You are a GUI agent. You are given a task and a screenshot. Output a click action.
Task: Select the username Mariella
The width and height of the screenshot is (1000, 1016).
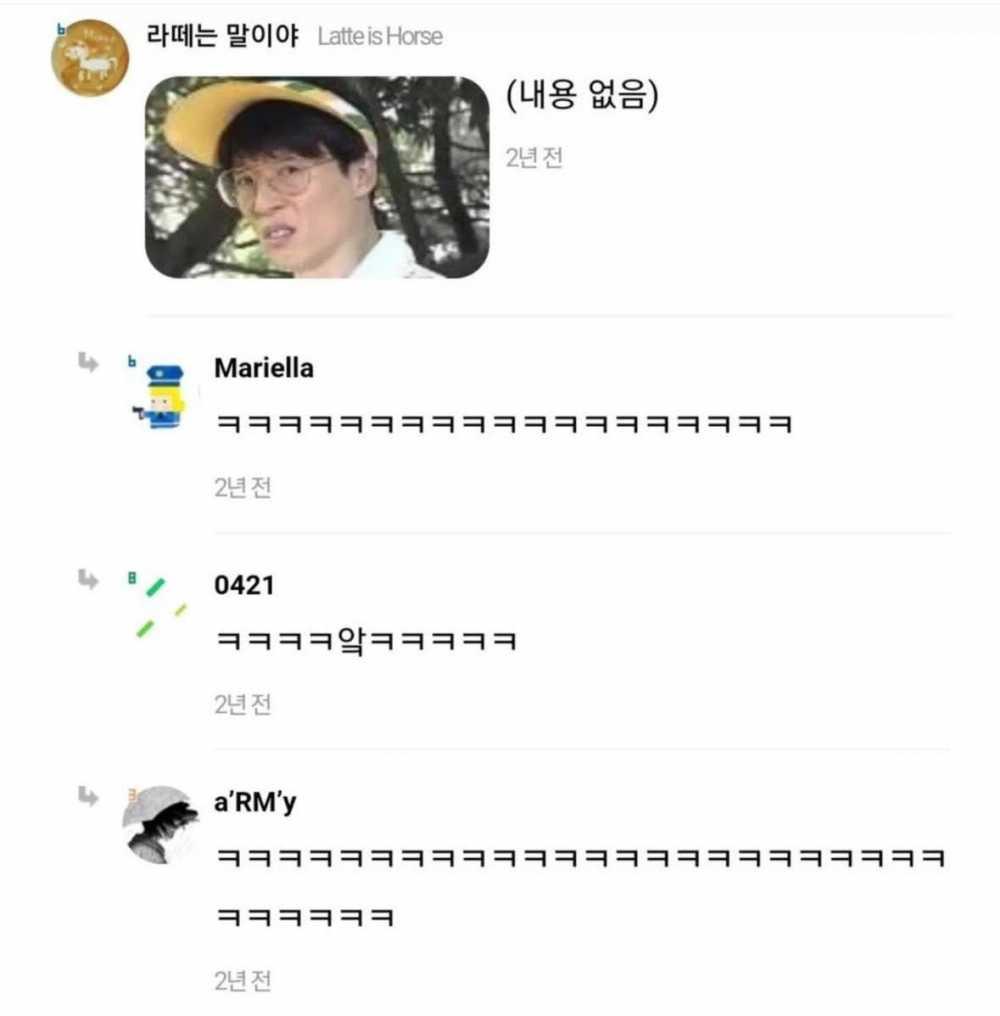(x=263, y=368)
